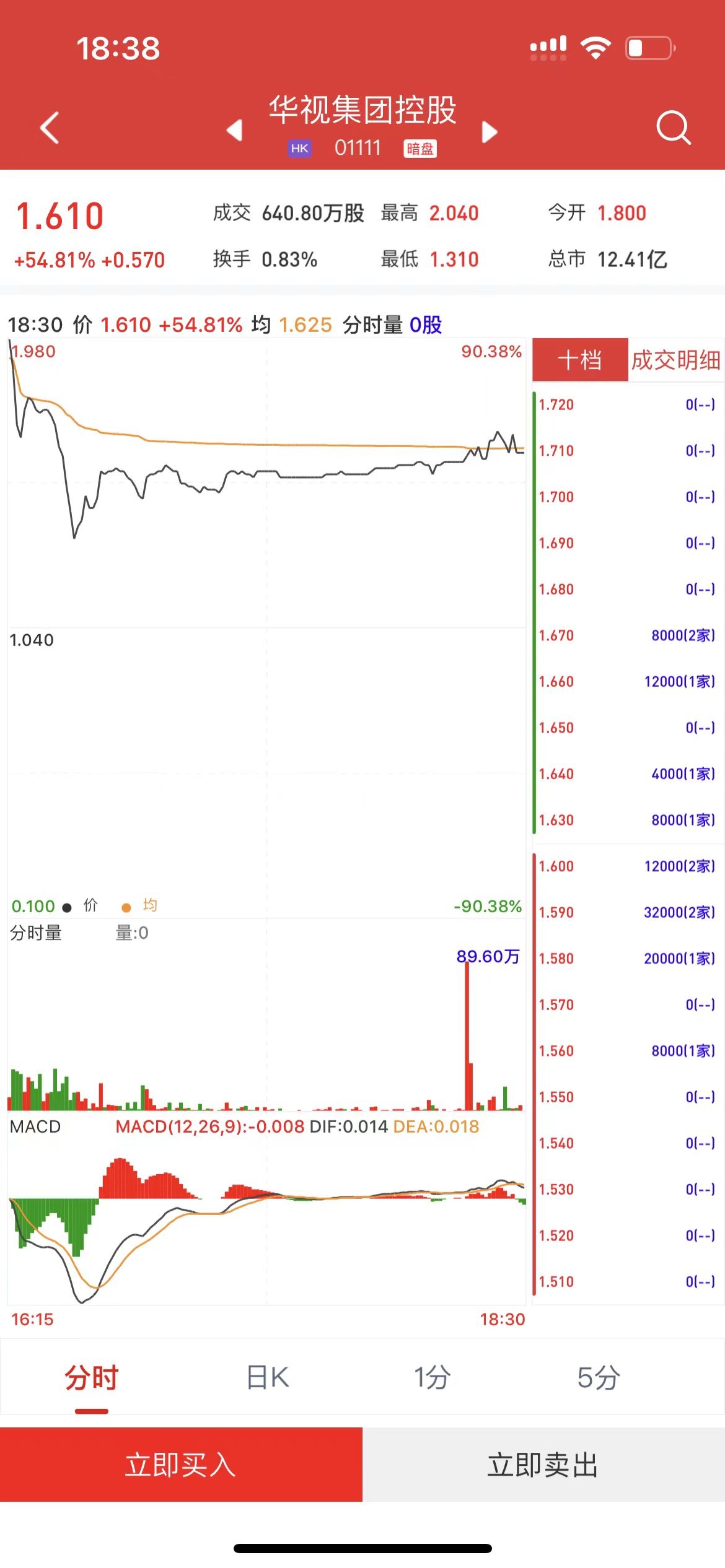
Task: Select the 分时 chart tab
Action: click(92, 1377)
